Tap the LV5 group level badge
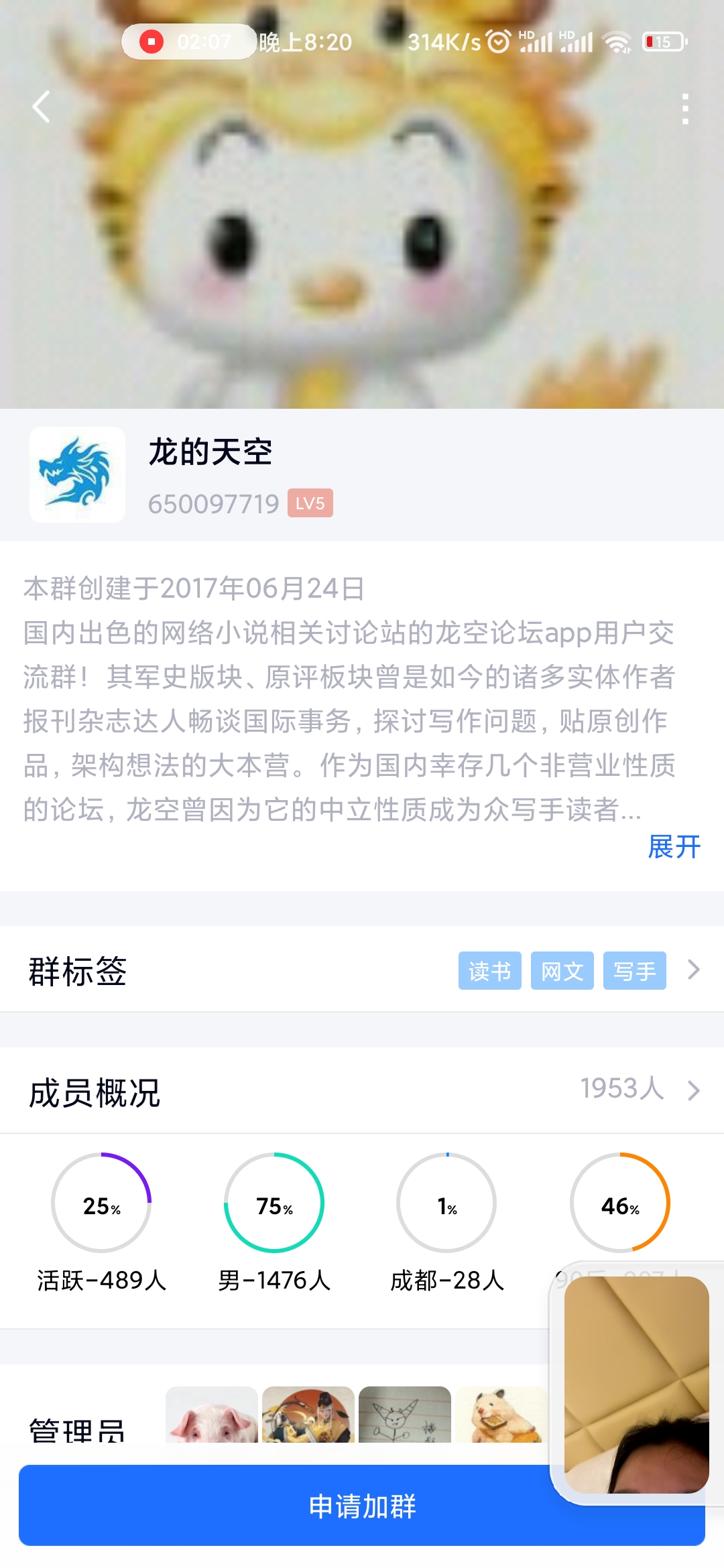This screenshot has height=1568, width=724. click(x=311, y=503)
